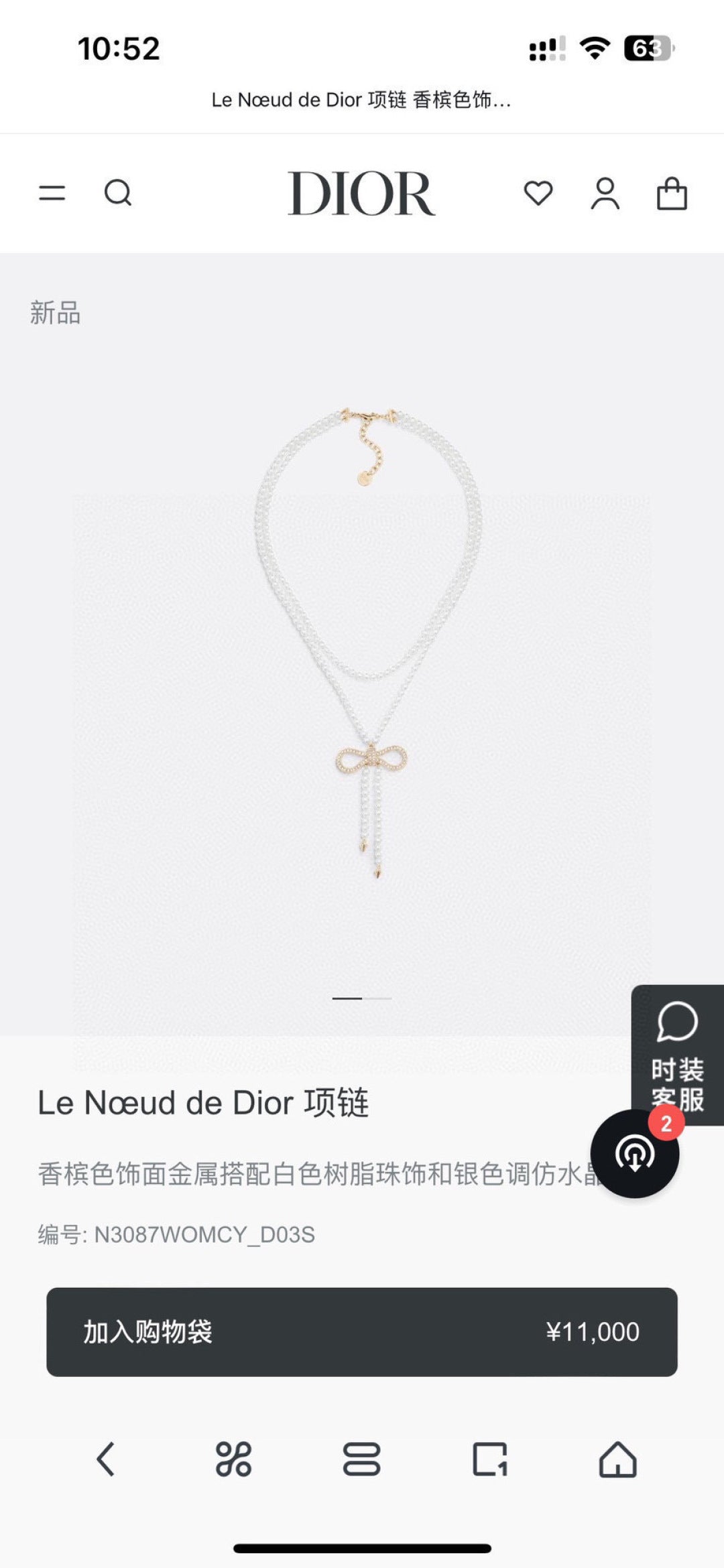The width and height of the screenshot is (724, 1568).
Task: Open the browser menu grid icon
Action: [233, 1459]
